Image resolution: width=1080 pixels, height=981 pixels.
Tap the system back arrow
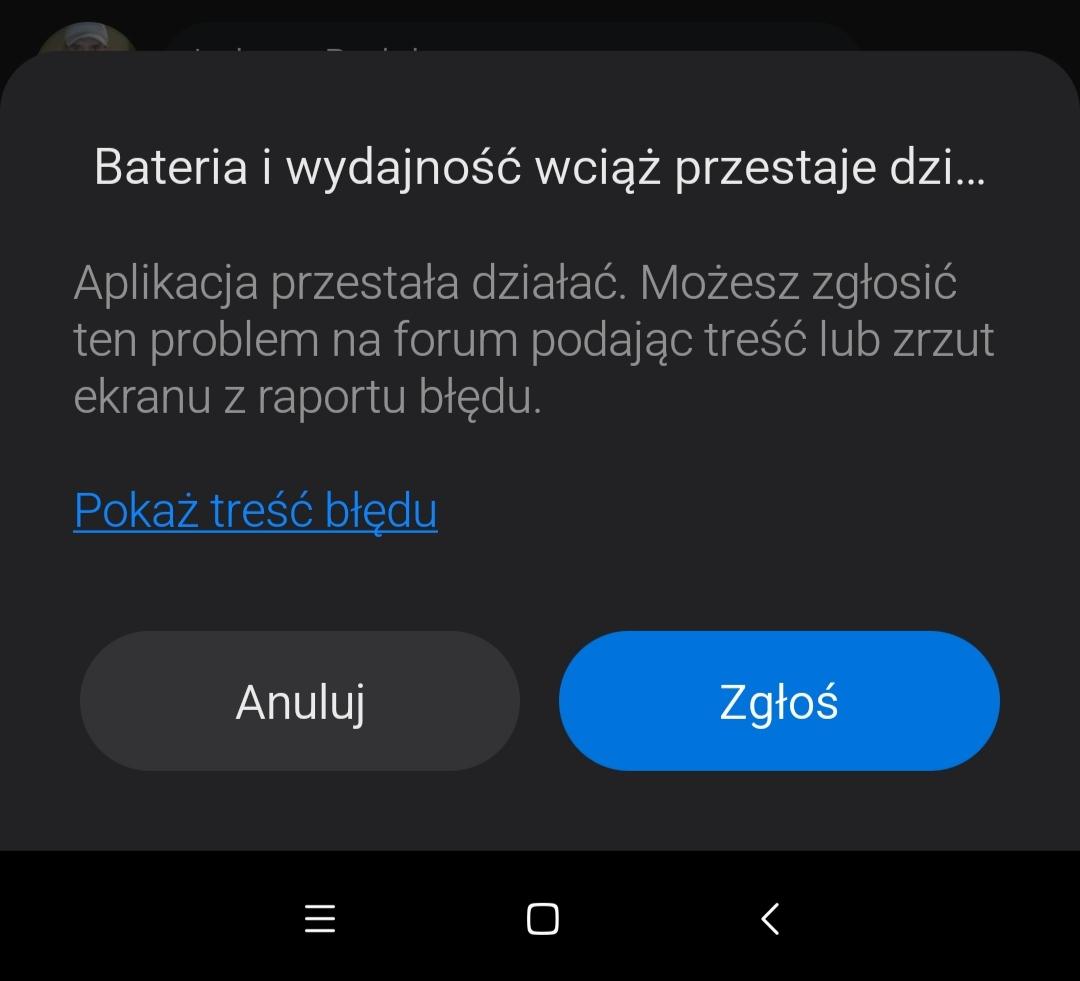coord(769,918)
